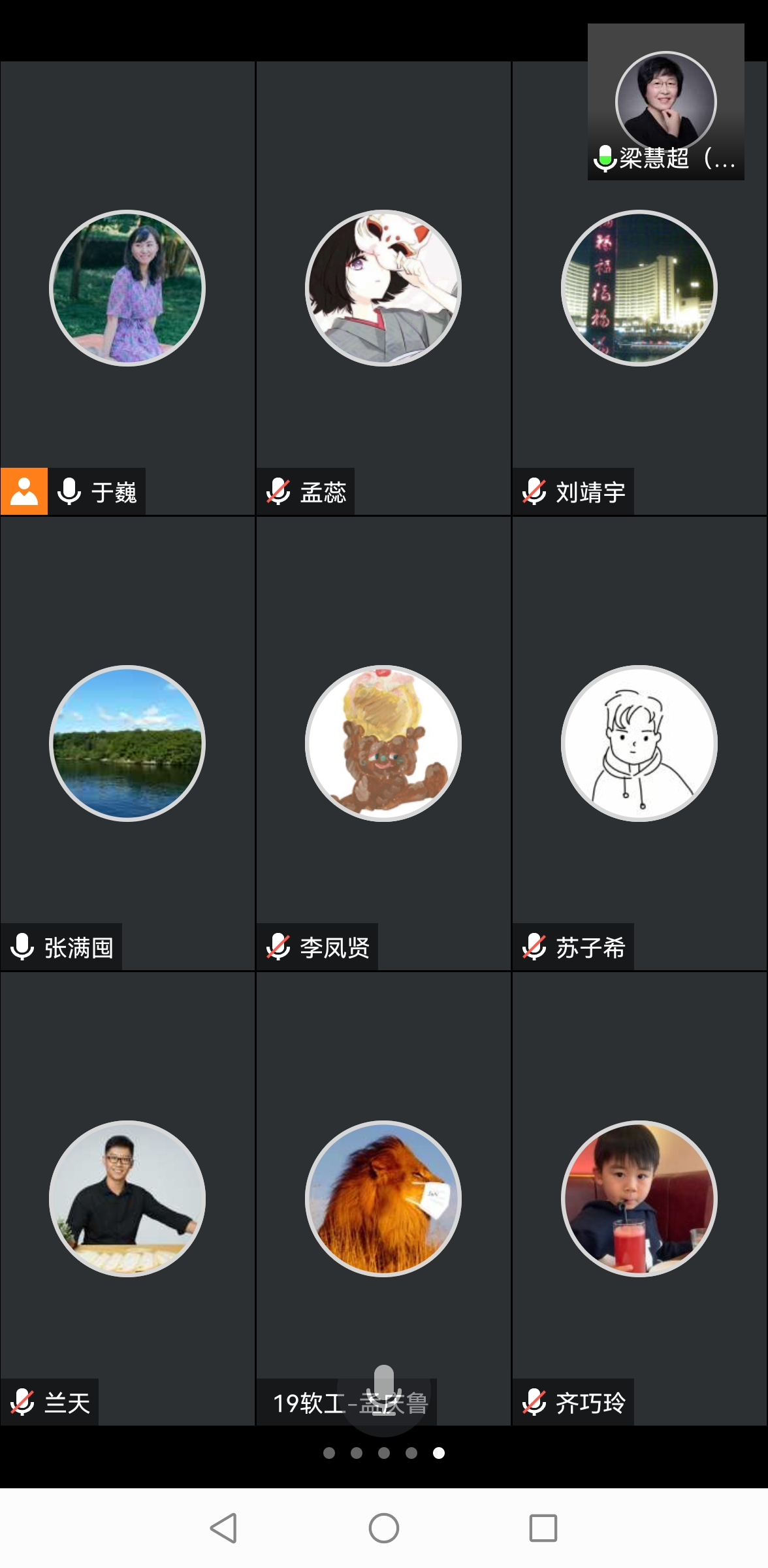This screenshot has height=1568, width=768.
Task: Tap 齐巧玲's participant tile
Action: click(x=639, y=1199)
